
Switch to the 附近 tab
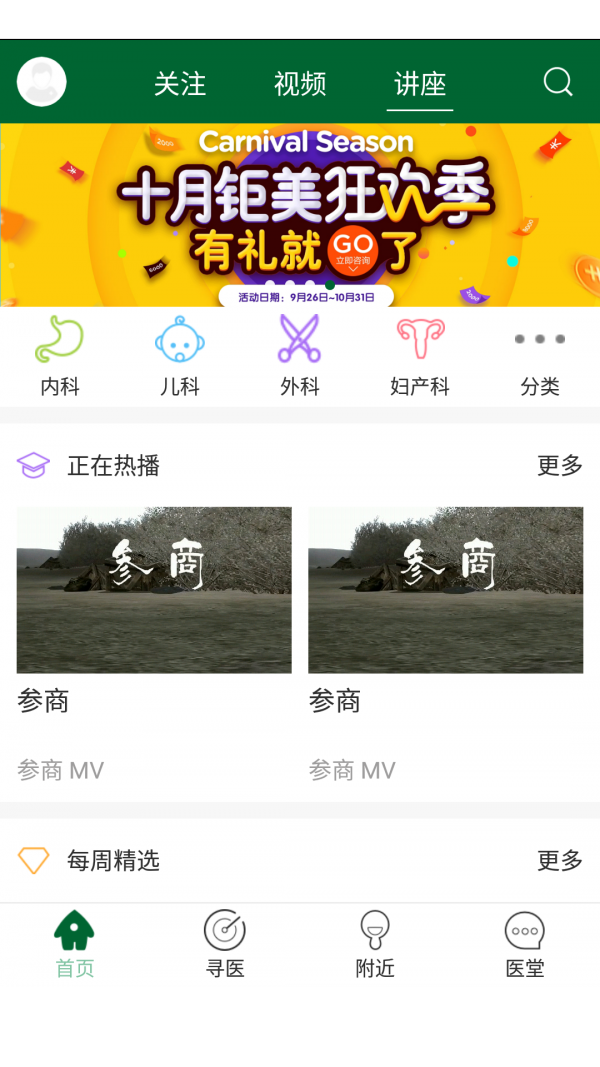point(375,945)
